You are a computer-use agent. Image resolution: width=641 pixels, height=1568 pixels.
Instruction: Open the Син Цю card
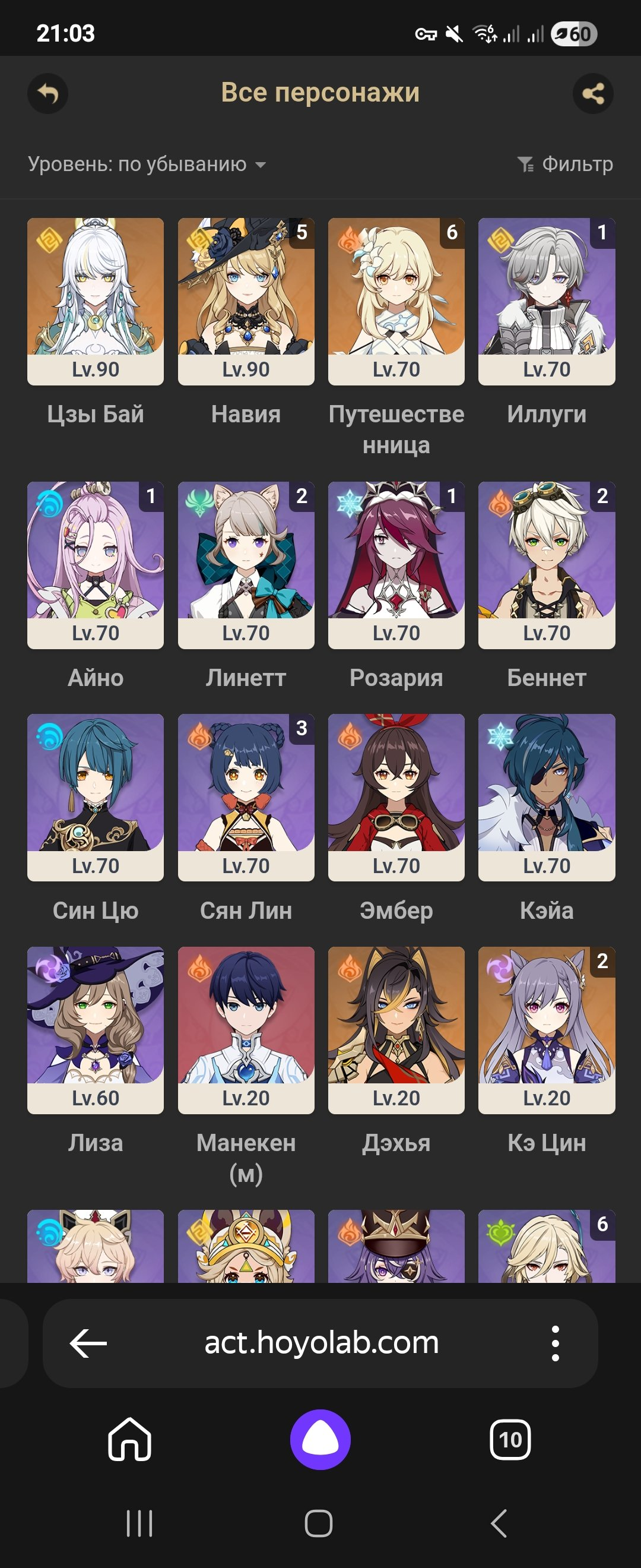pos(96,798)
